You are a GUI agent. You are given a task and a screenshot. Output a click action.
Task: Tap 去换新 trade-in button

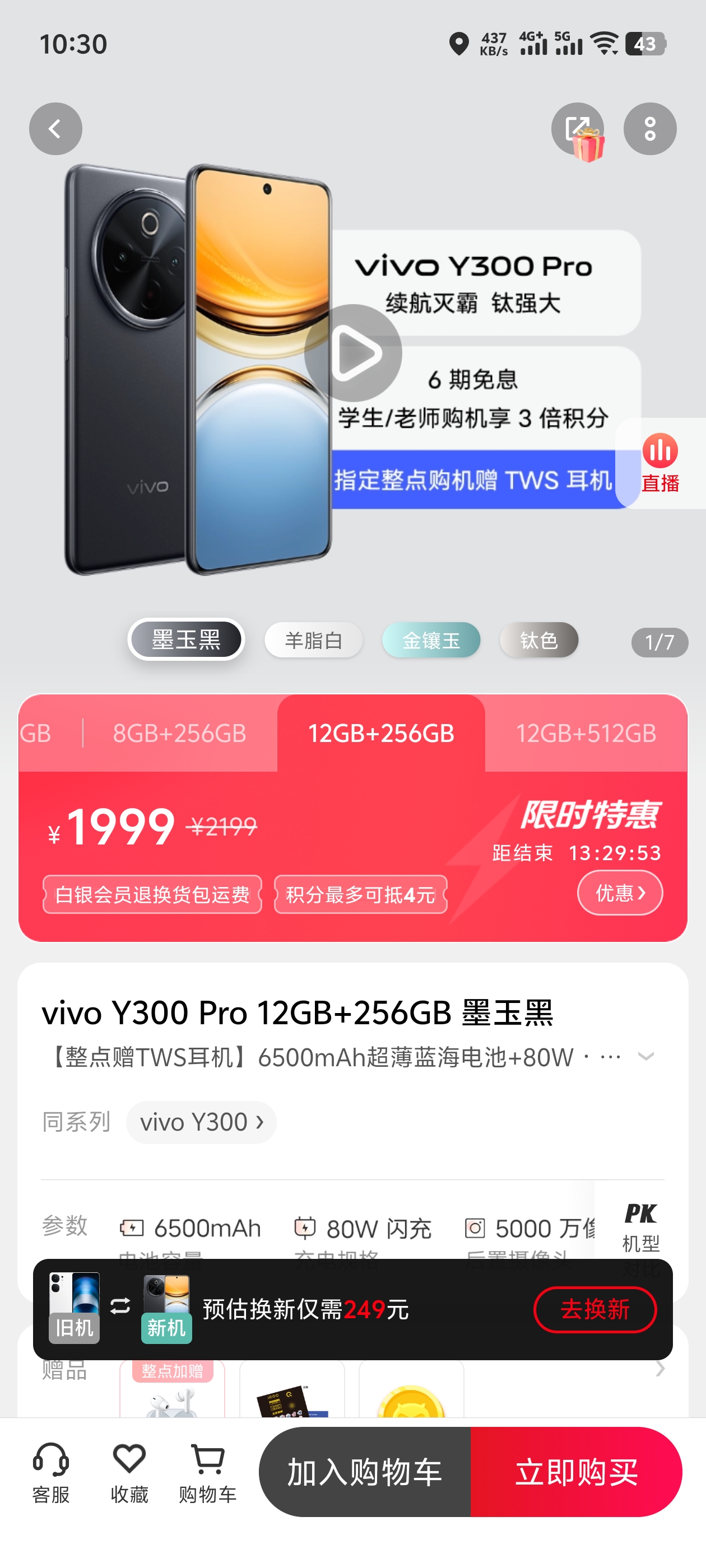[594, 1309]
